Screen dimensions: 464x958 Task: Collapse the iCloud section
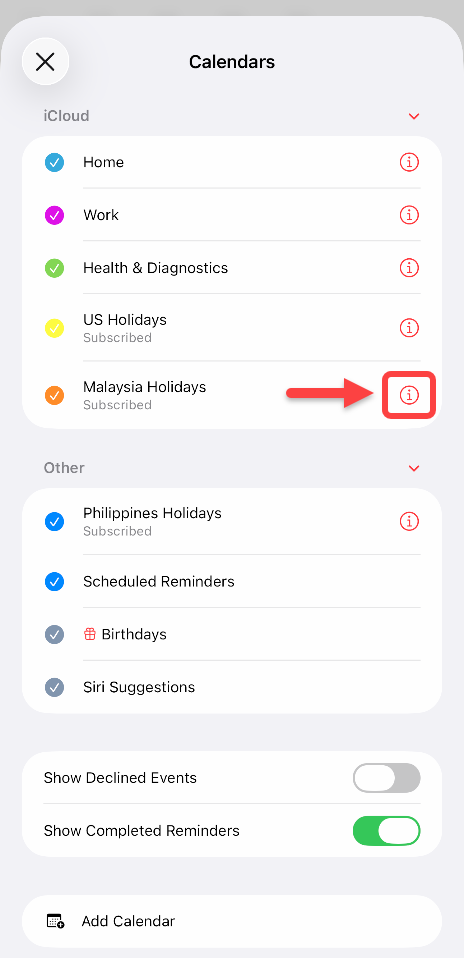414,116
